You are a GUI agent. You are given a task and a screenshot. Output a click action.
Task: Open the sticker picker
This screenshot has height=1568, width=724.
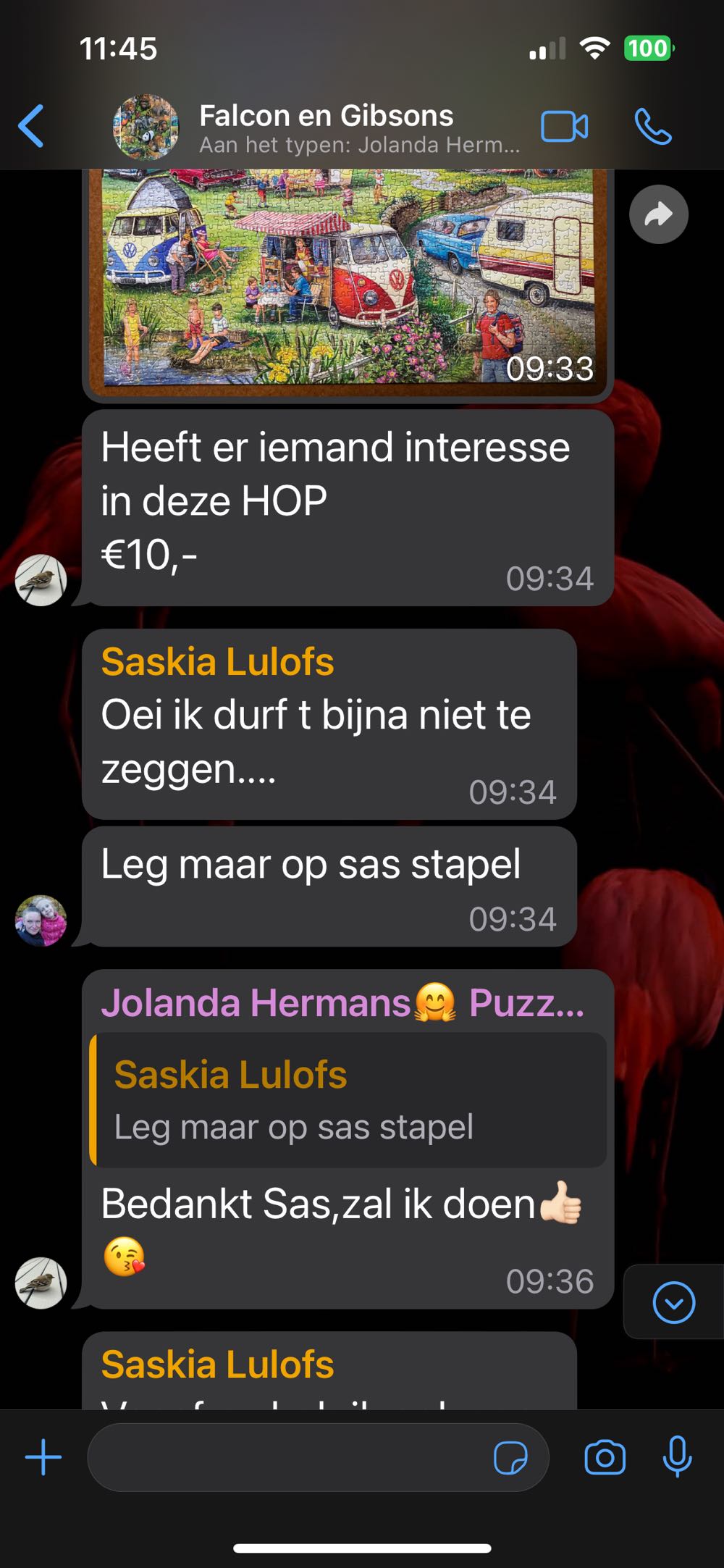(510, 1457)
